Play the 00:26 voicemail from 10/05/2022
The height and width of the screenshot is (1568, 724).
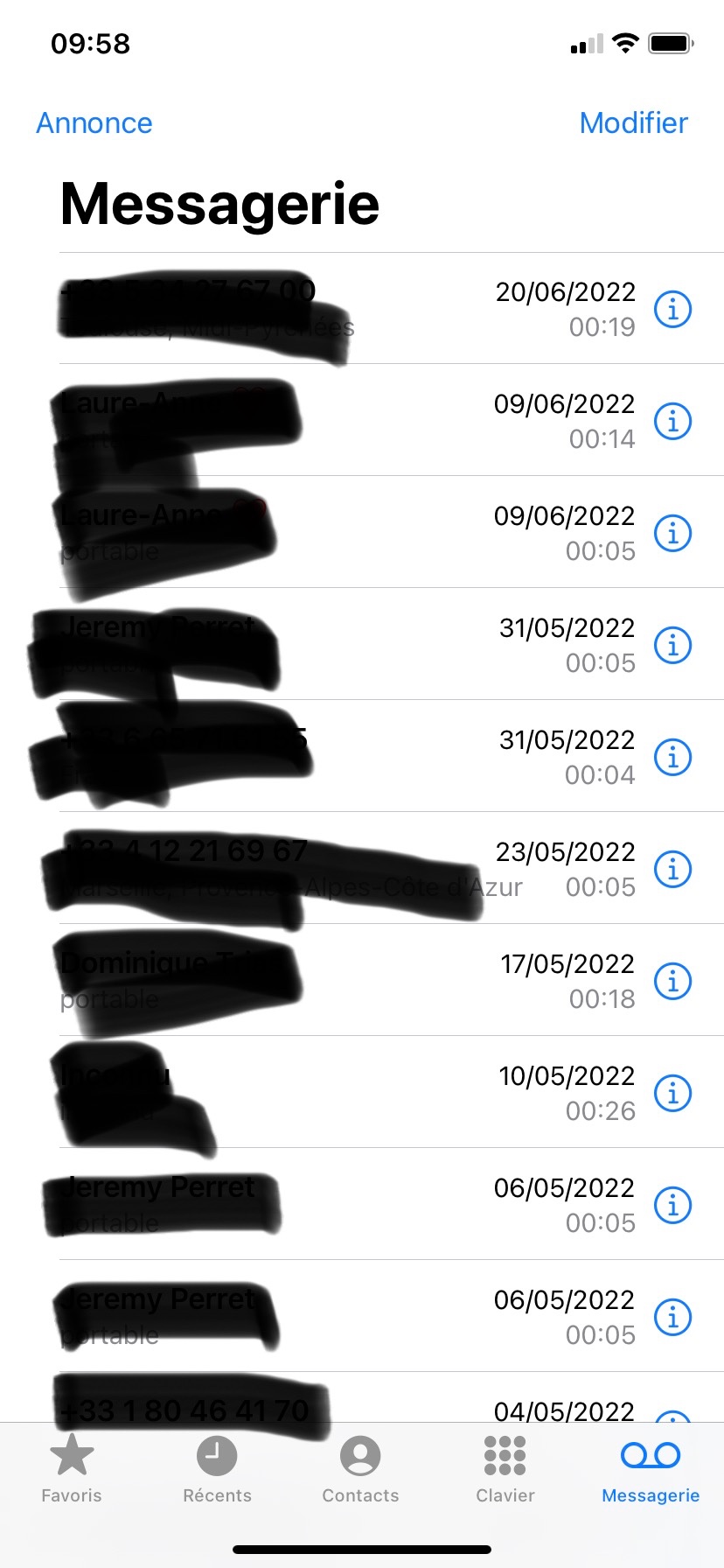pos(350,1093)
